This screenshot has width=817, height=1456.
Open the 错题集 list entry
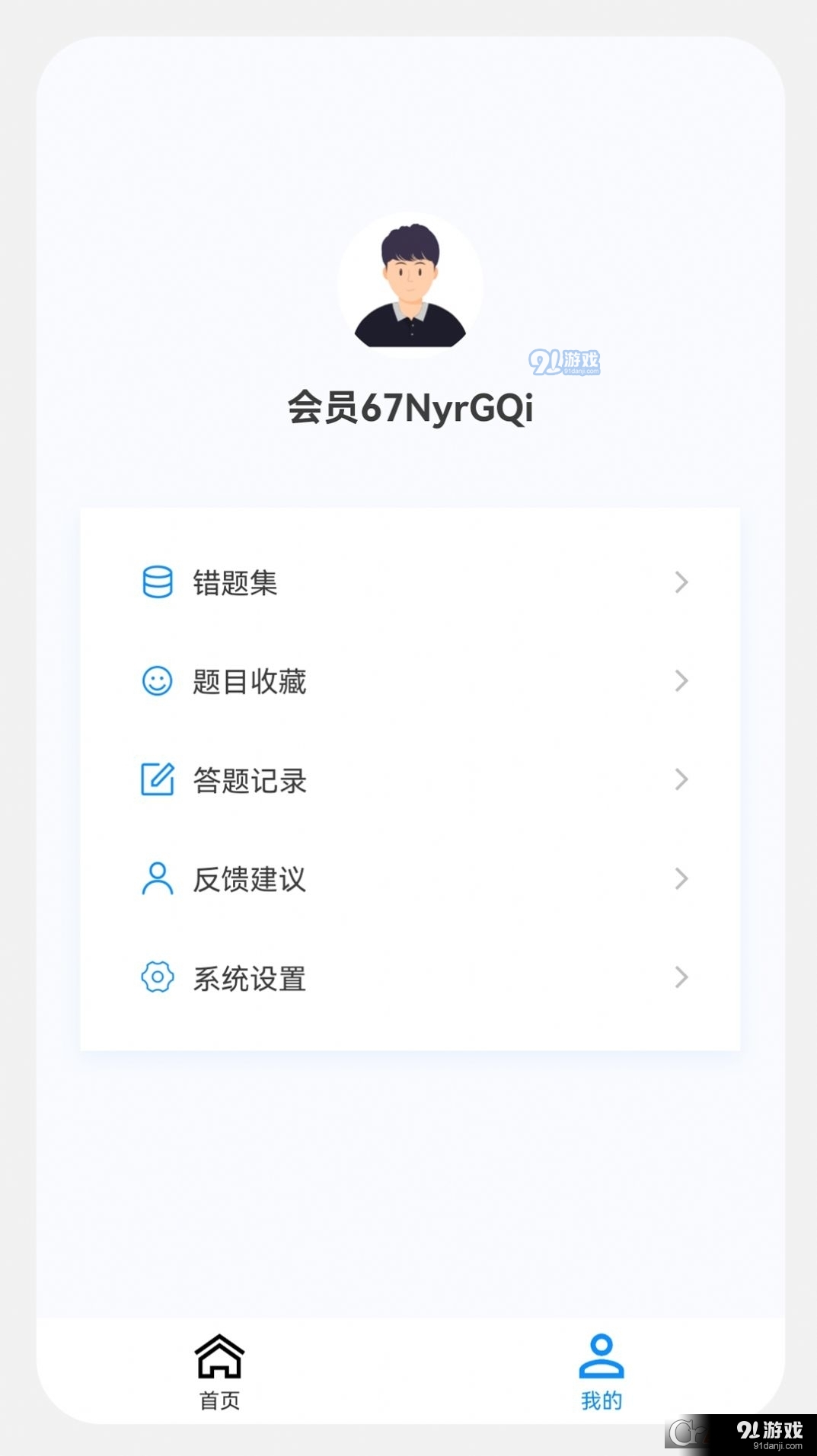[x=235, y=582]
